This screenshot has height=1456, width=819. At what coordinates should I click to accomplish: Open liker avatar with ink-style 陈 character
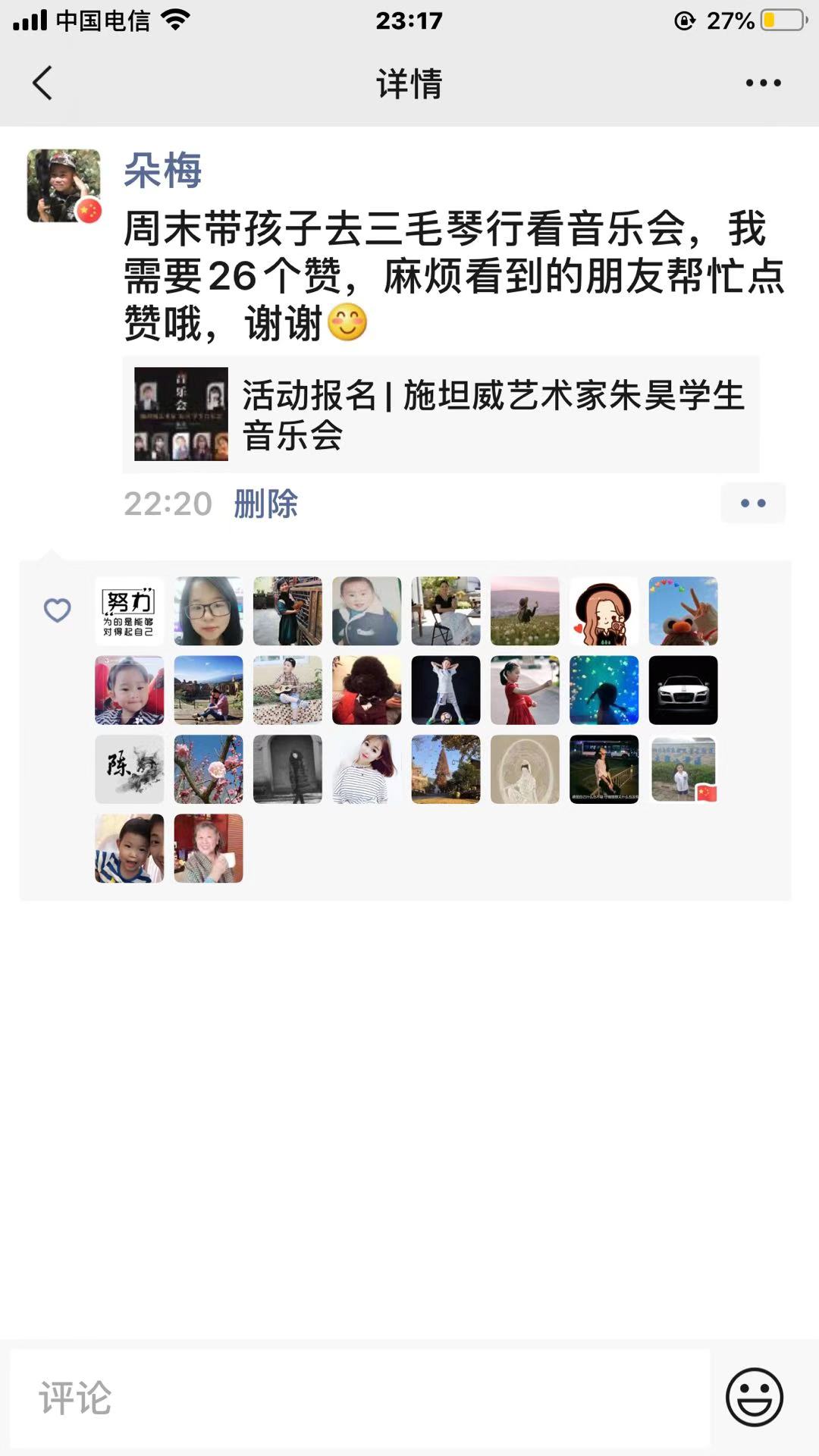pos(129,769)
